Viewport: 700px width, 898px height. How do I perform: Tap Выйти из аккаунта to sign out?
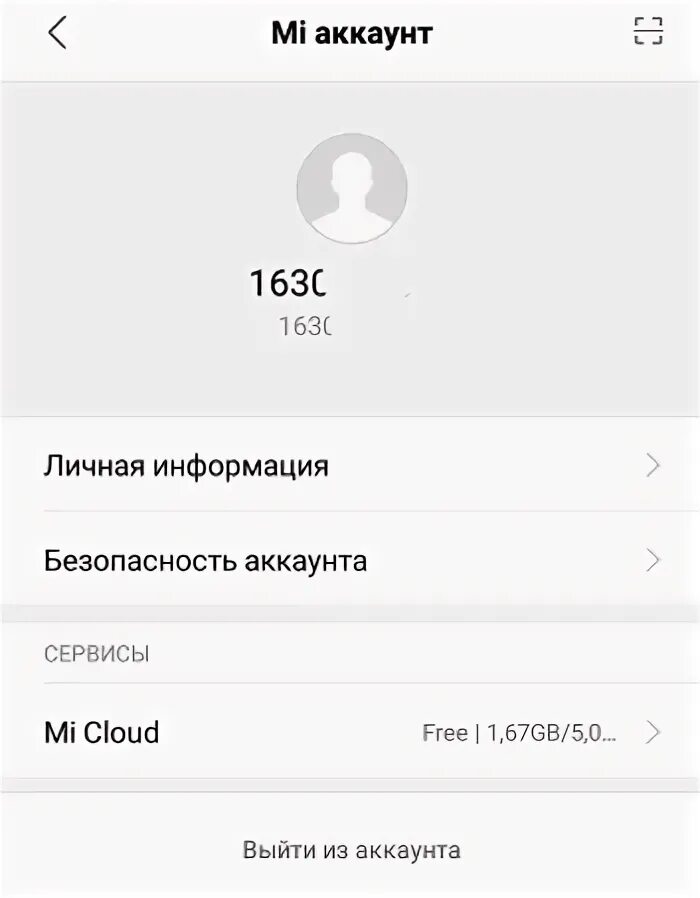click(351, 850)
